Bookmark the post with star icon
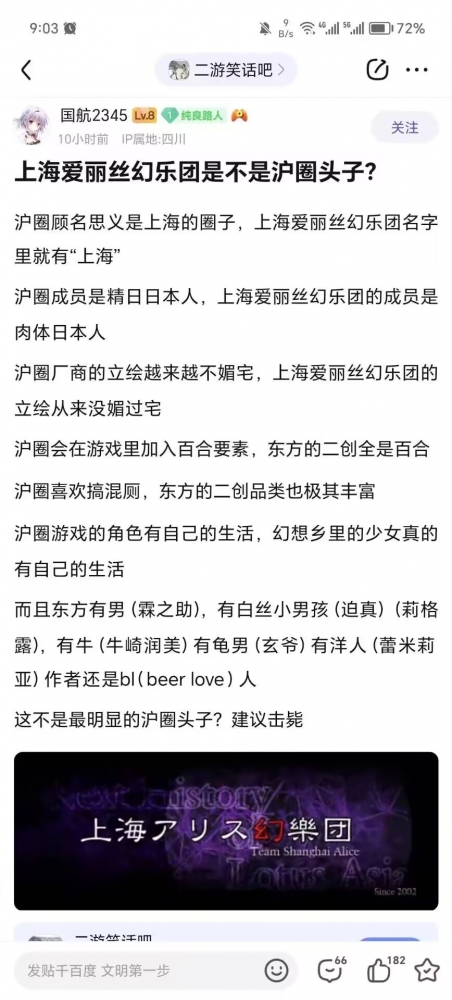452x1000 pixels. pos(426,971)
